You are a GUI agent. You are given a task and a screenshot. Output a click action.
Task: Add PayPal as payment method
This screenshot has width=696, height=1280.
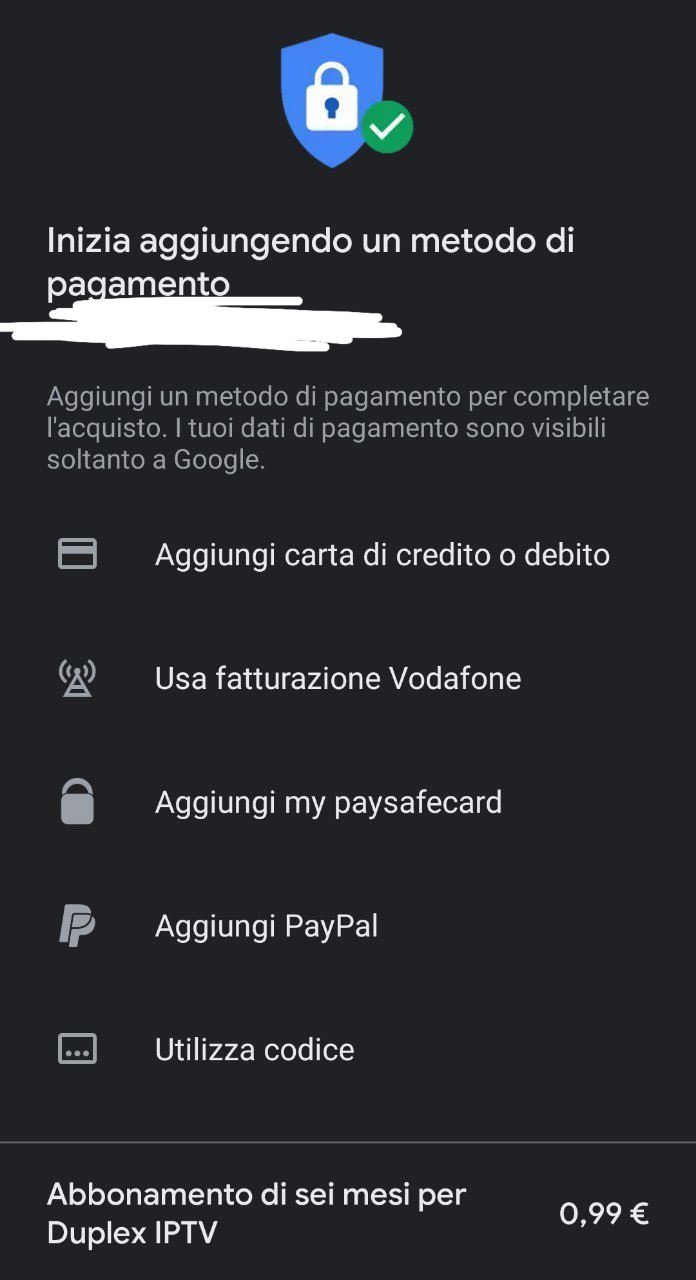(x=266, y=926)
